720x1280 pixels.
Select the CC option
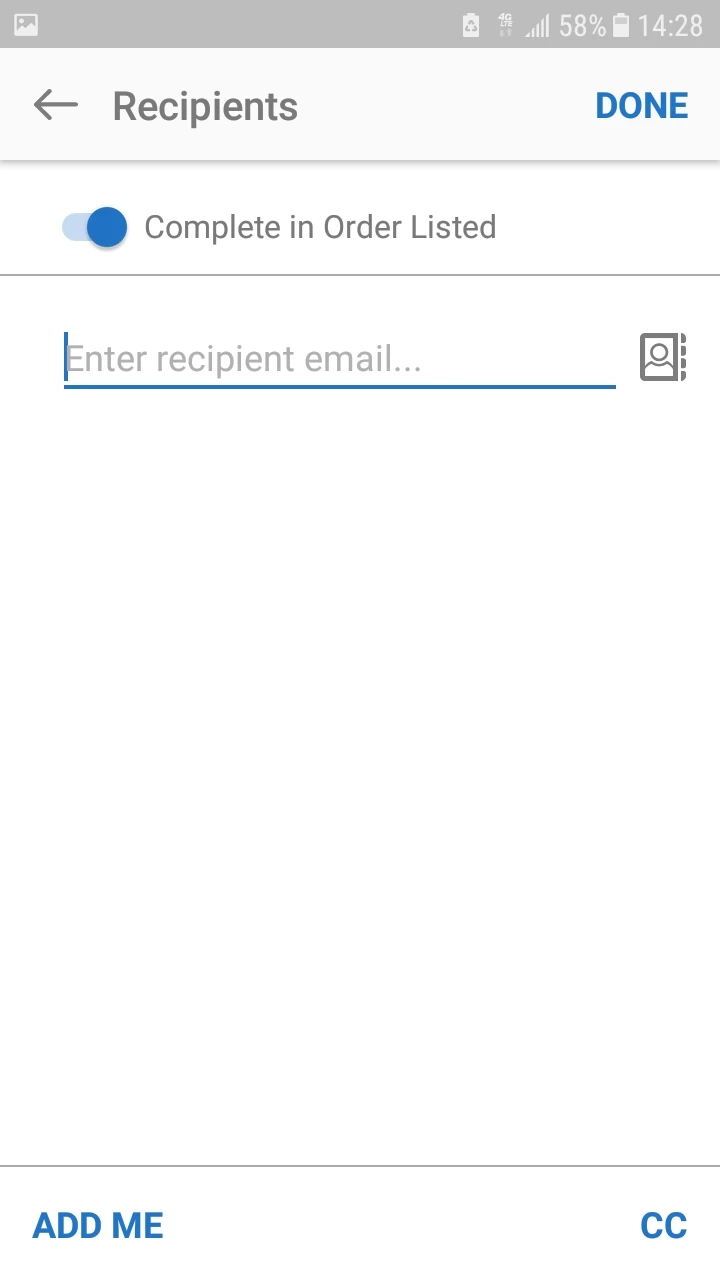pos(663,1225)
